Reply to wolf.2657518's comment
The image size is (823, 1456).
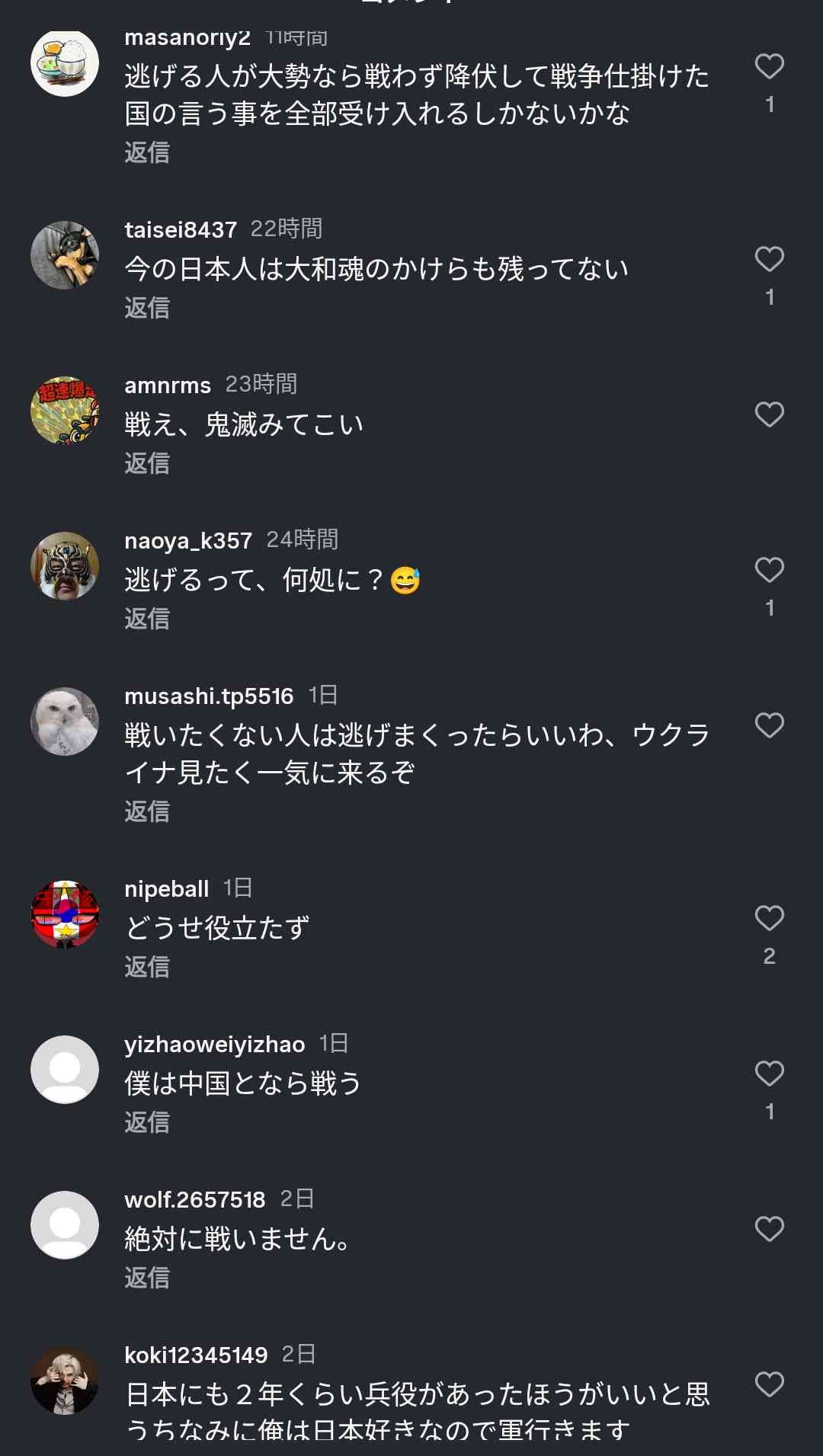pos(147,1278)
